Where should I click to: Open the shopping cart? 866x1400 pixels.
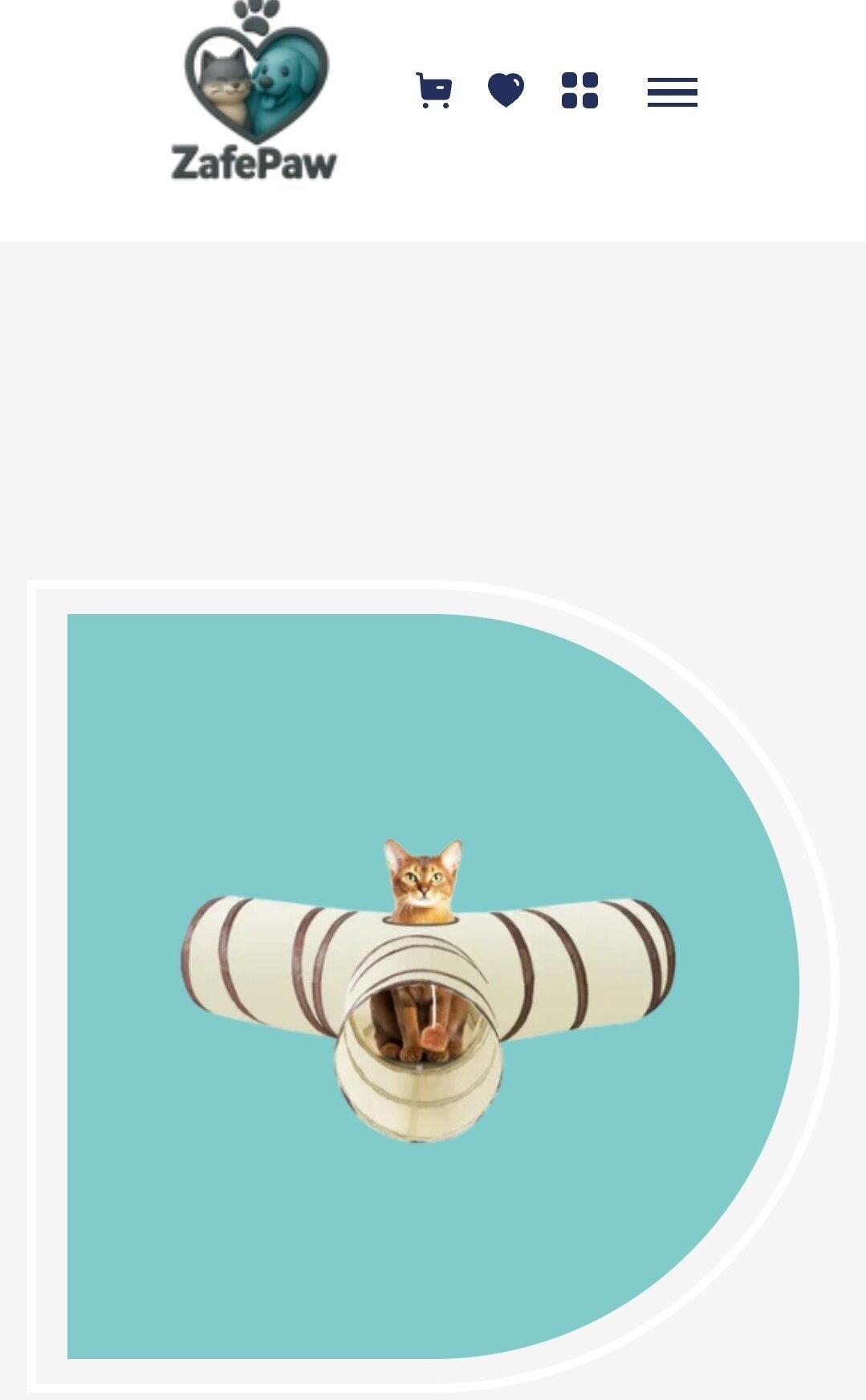[434, 91]
